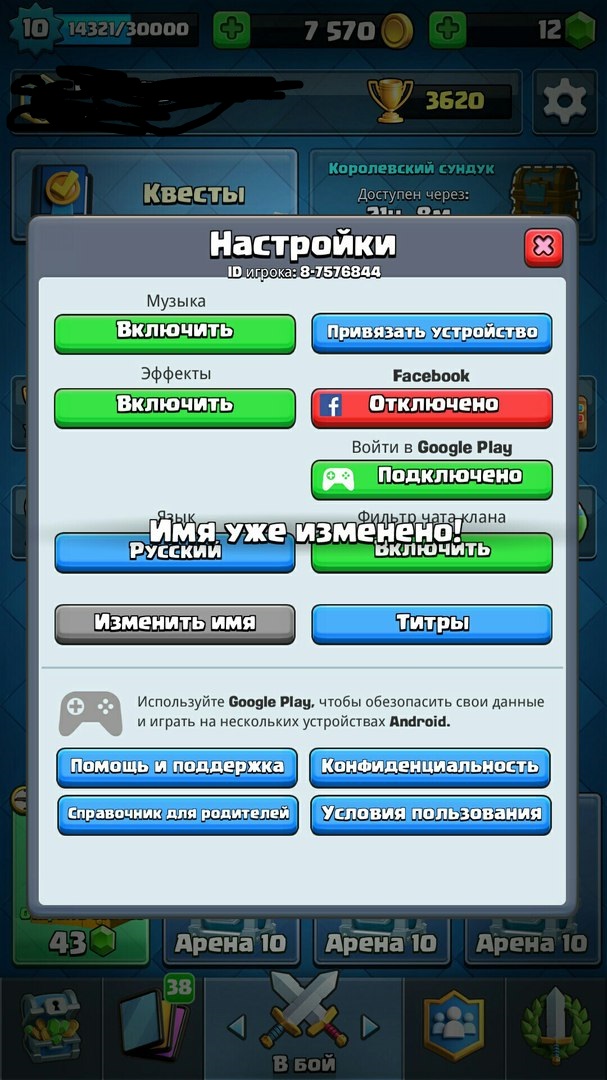Enable sound effects under Эффекты
Viewport: 607px width, 1080px height.
[175, 408]
